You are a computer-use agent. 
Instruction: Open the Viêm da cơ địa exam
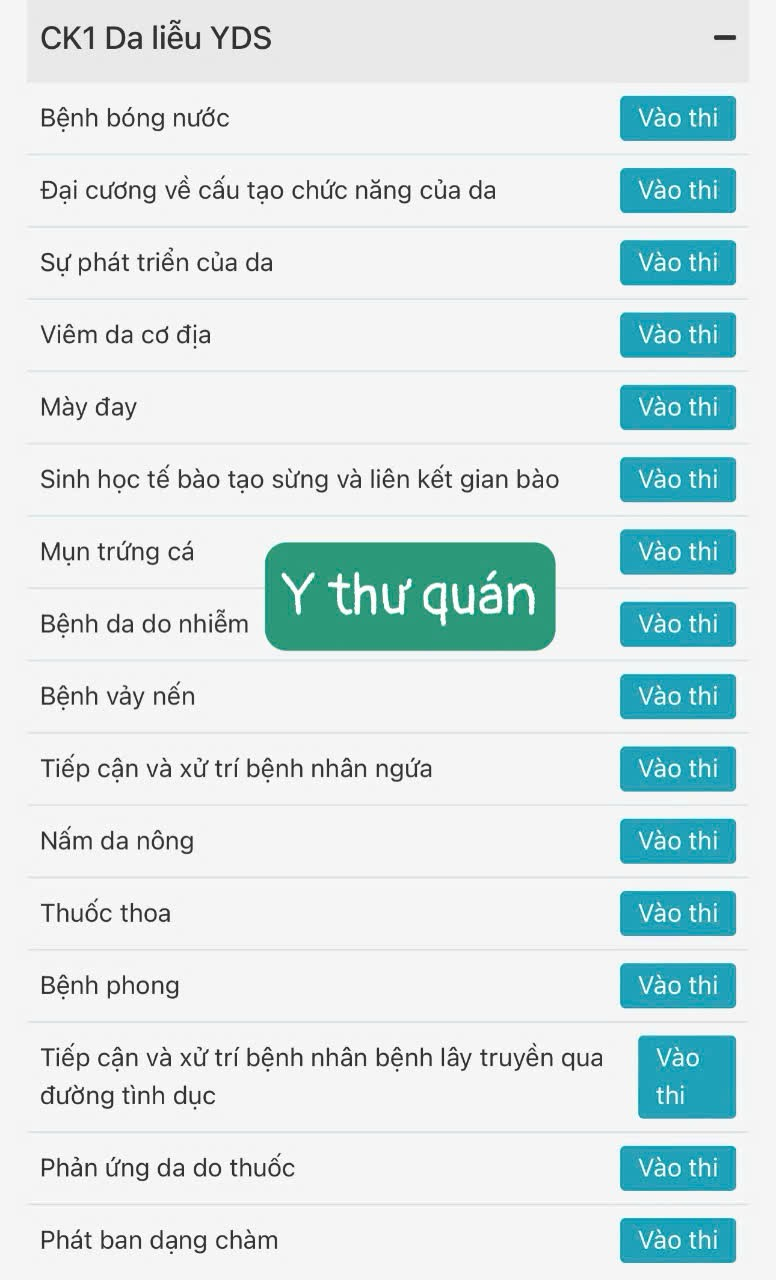(677, 335)
